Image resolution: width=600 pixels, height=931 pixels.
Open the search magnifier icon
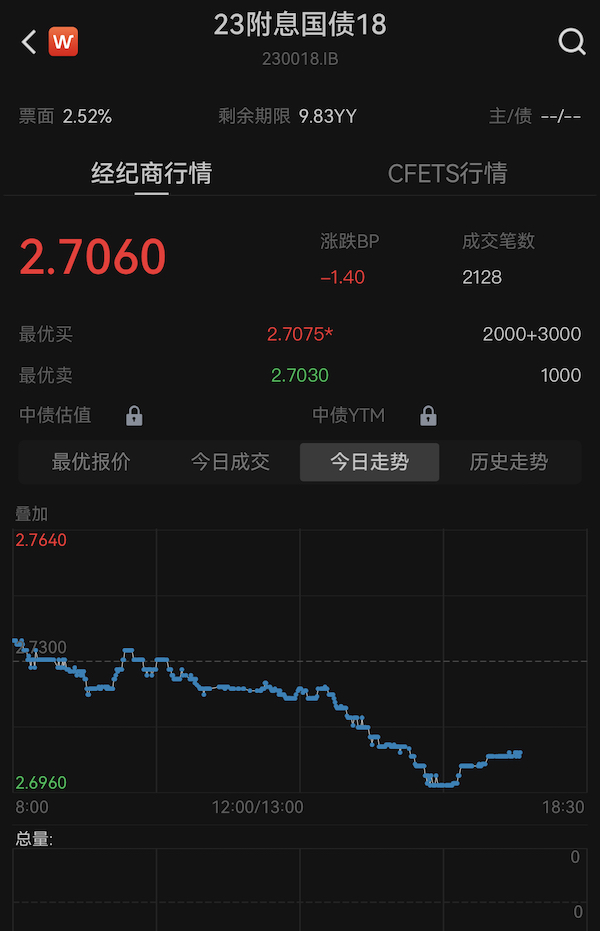tap(572, 42)
